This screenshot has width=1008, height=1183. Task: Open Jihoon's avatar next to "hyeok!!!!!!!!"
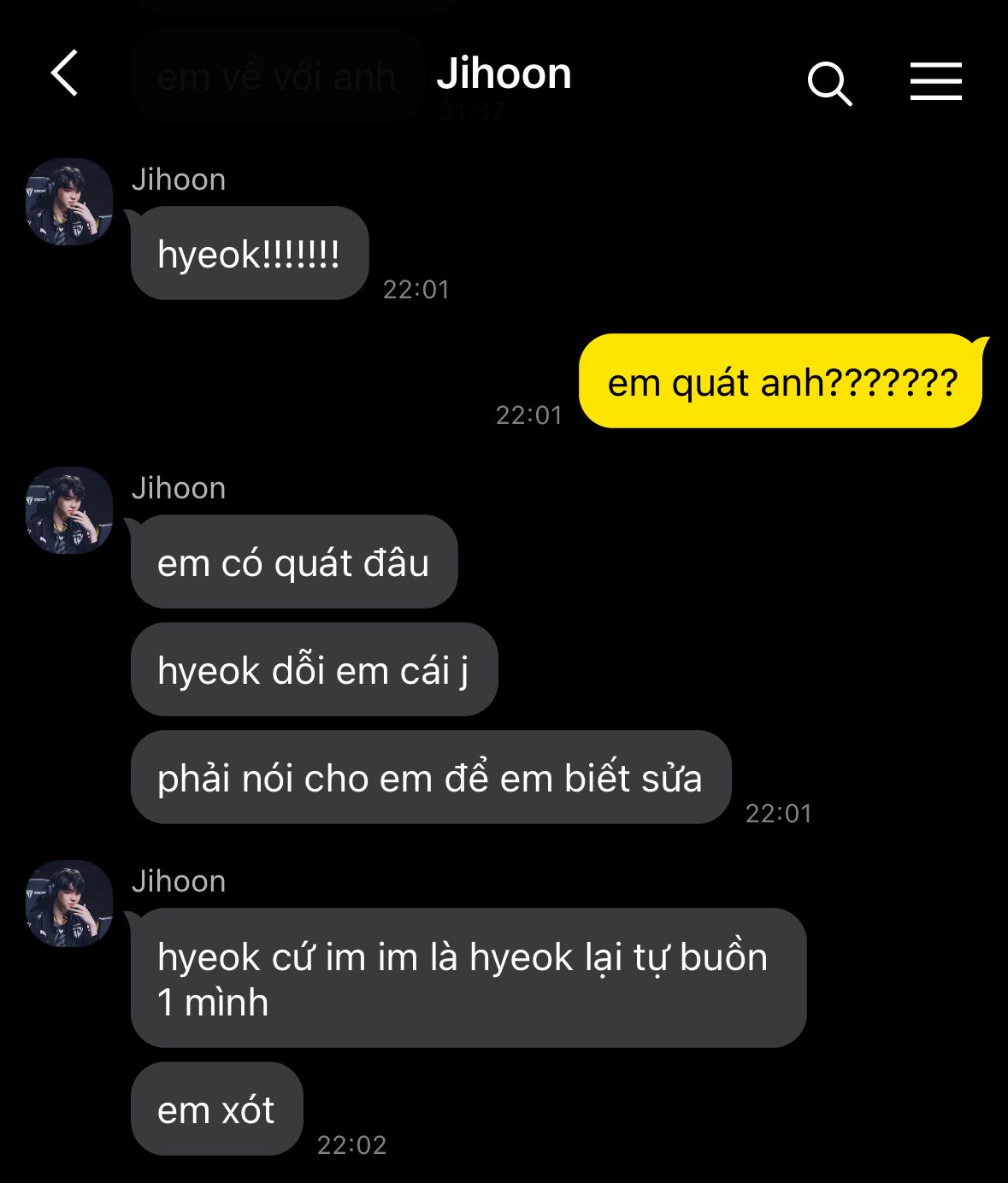pos(69,202)
